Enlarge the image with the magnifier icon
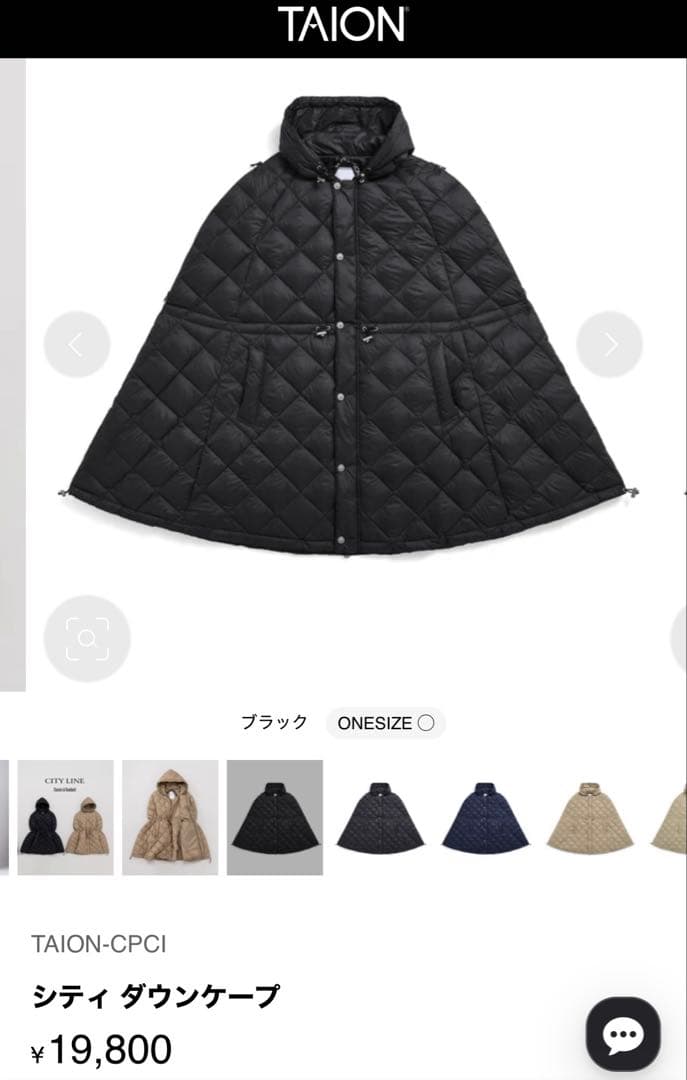Image resolution: width=687 pixels, height=1080 pixels. (x=87, y=639)
